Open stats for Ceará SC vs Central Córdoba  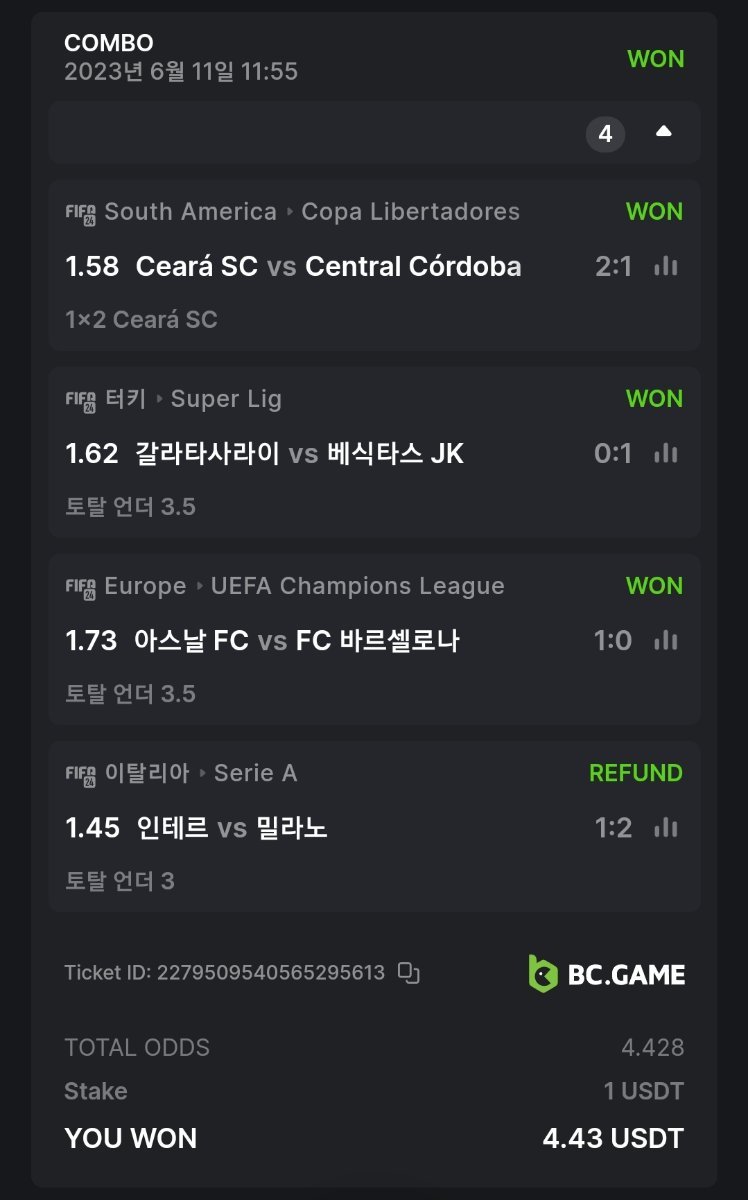click(x=665, y=266)
